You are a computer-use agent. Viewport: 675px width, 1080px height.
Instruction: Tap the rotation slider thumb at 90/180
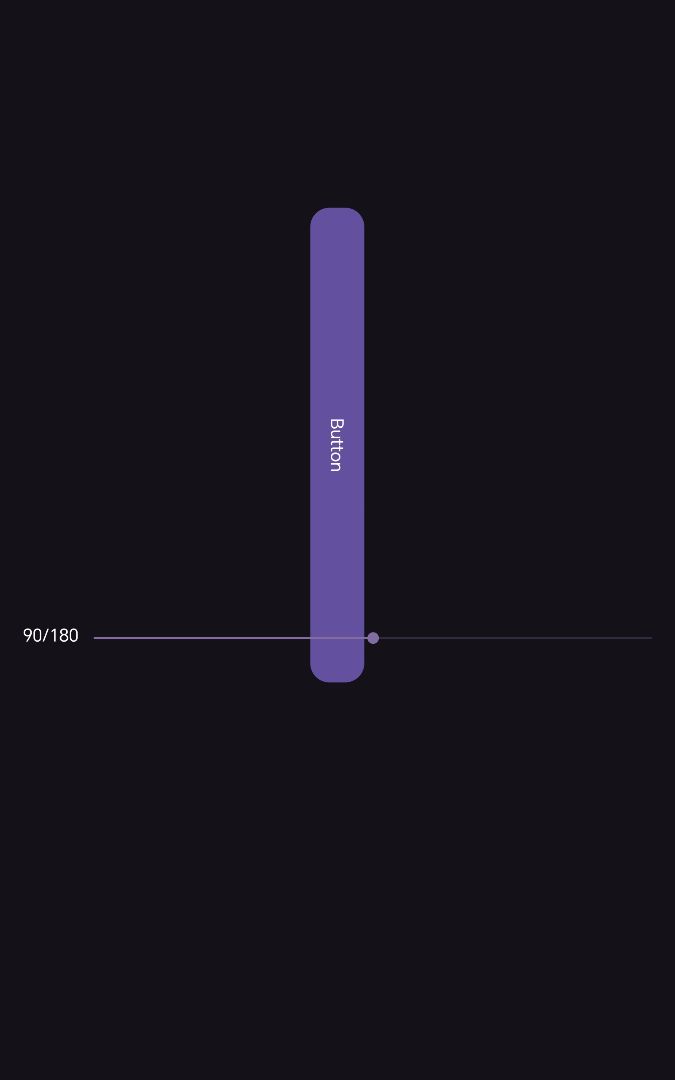click(x=373, y=638)
